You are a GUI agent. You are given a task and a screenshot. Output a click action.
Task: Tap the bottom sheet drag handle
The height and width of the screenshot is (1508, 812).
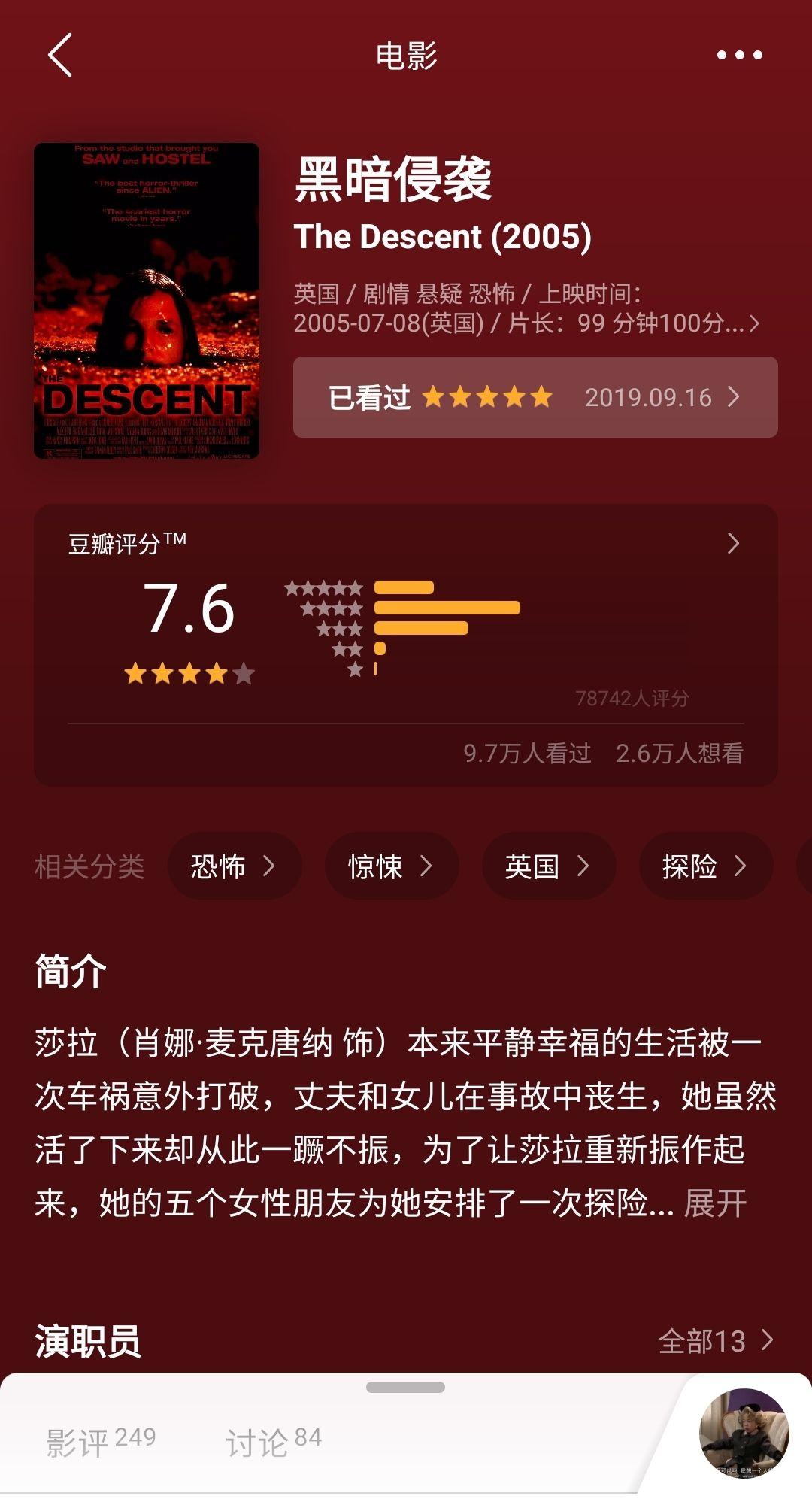click(x=405, y=1387)
